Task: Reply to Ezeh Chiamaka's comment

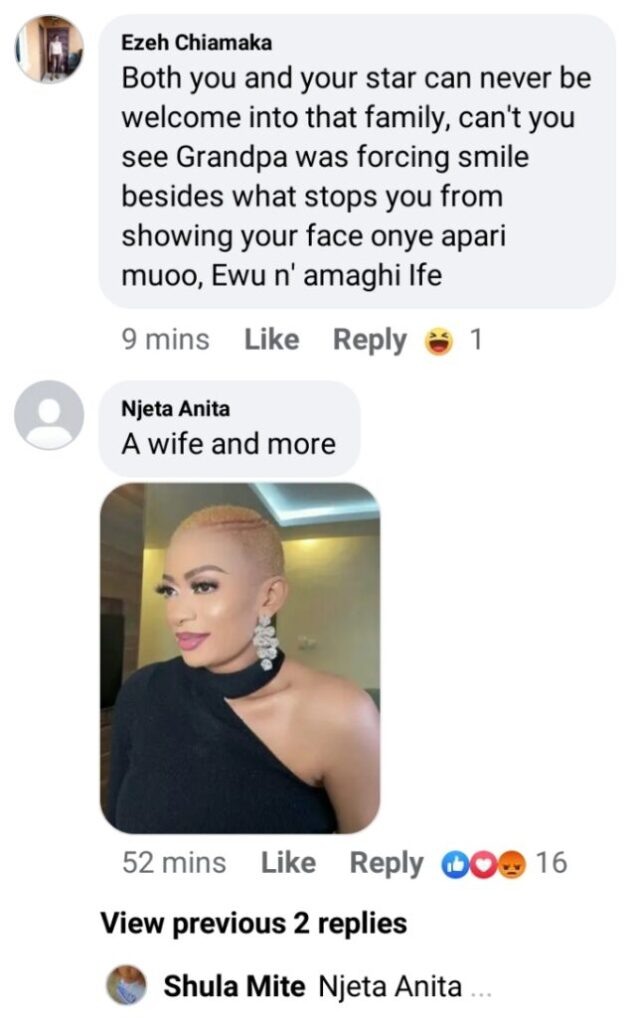Action: 369,341
